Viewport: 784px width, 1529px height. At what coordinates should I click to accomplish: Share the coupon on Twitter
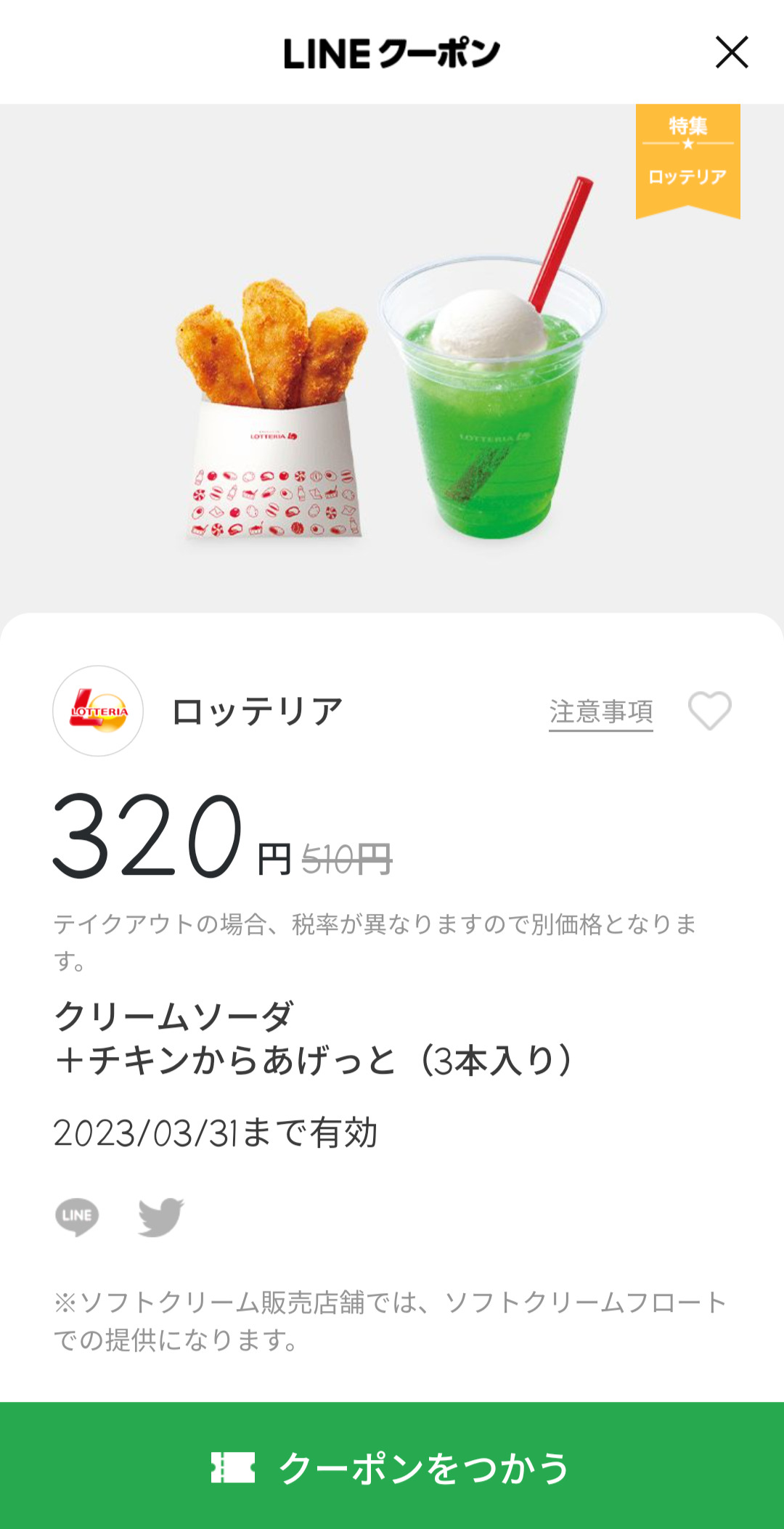(161, 1217)
